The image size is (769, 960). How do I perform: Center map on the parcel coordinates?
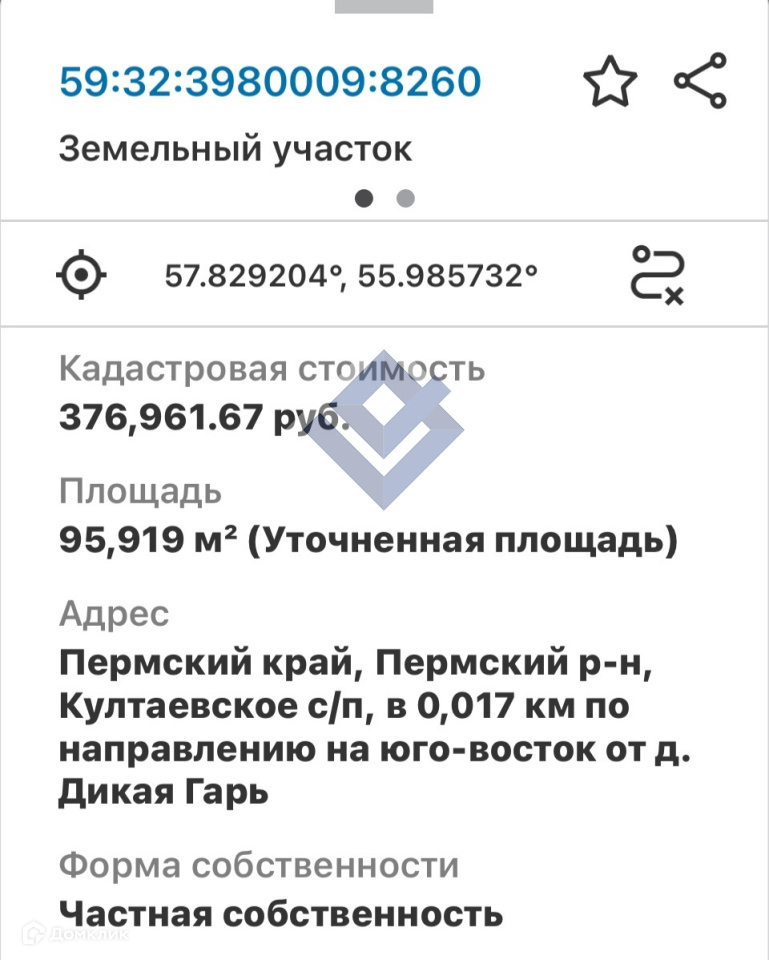click(82, 275)
